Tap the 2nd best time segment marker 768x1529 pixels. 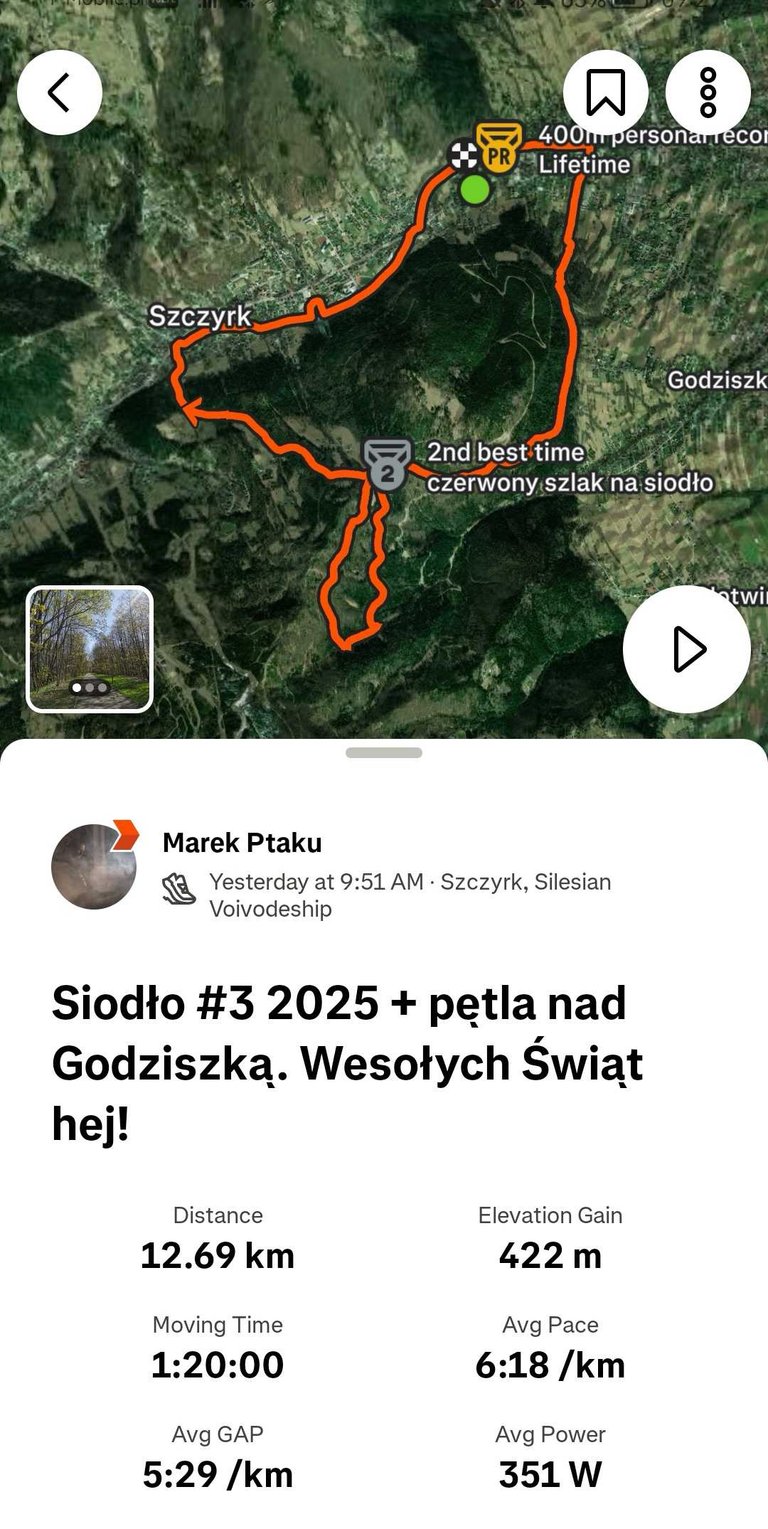click(x=386, y=464)
